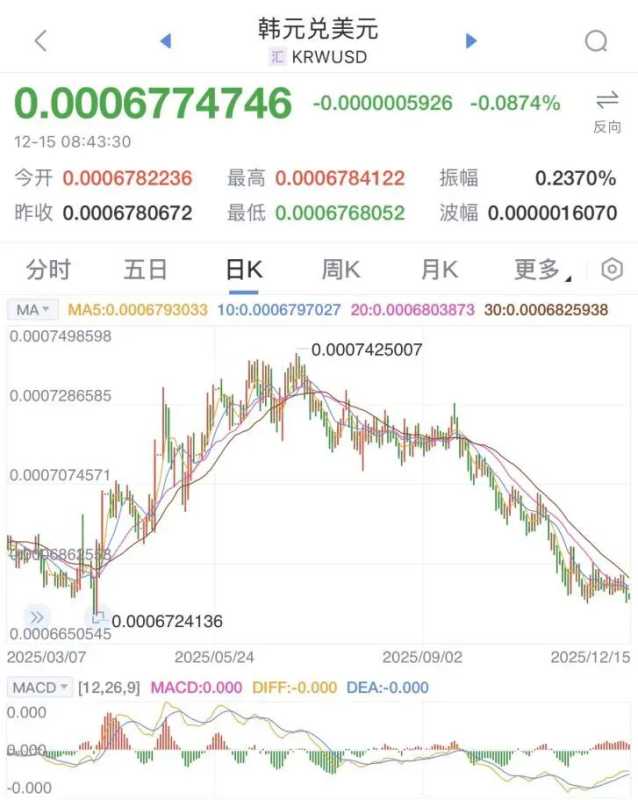Switch to the 周K chart tab
638x800 pixels.
point(341,269)
